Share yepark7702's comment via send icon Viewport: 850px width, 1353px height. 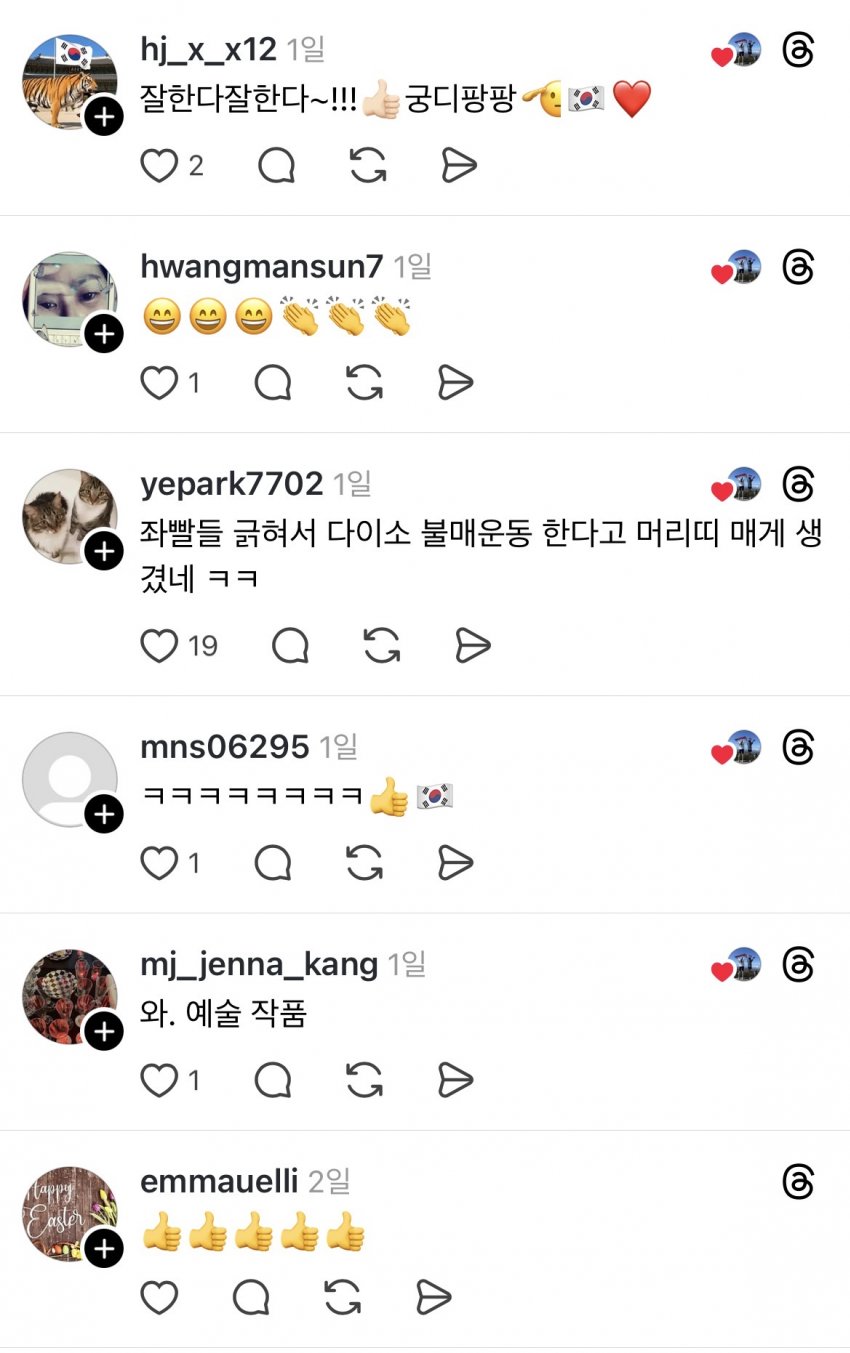[x=473, y=646]
